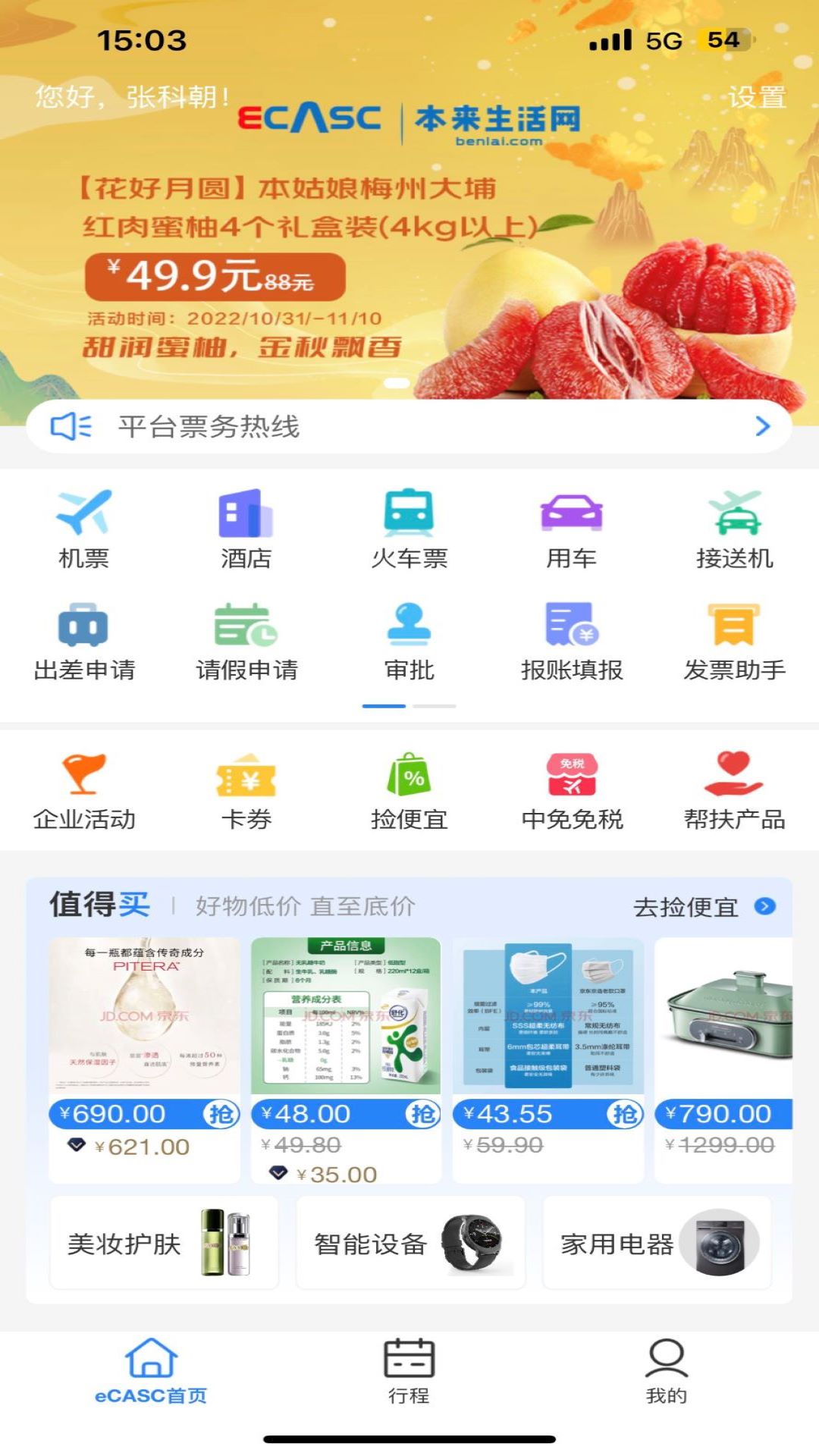Open 去捡便宜 via the blue arrow chevron
Viewport: 819px width, 1456px height.
764,907
